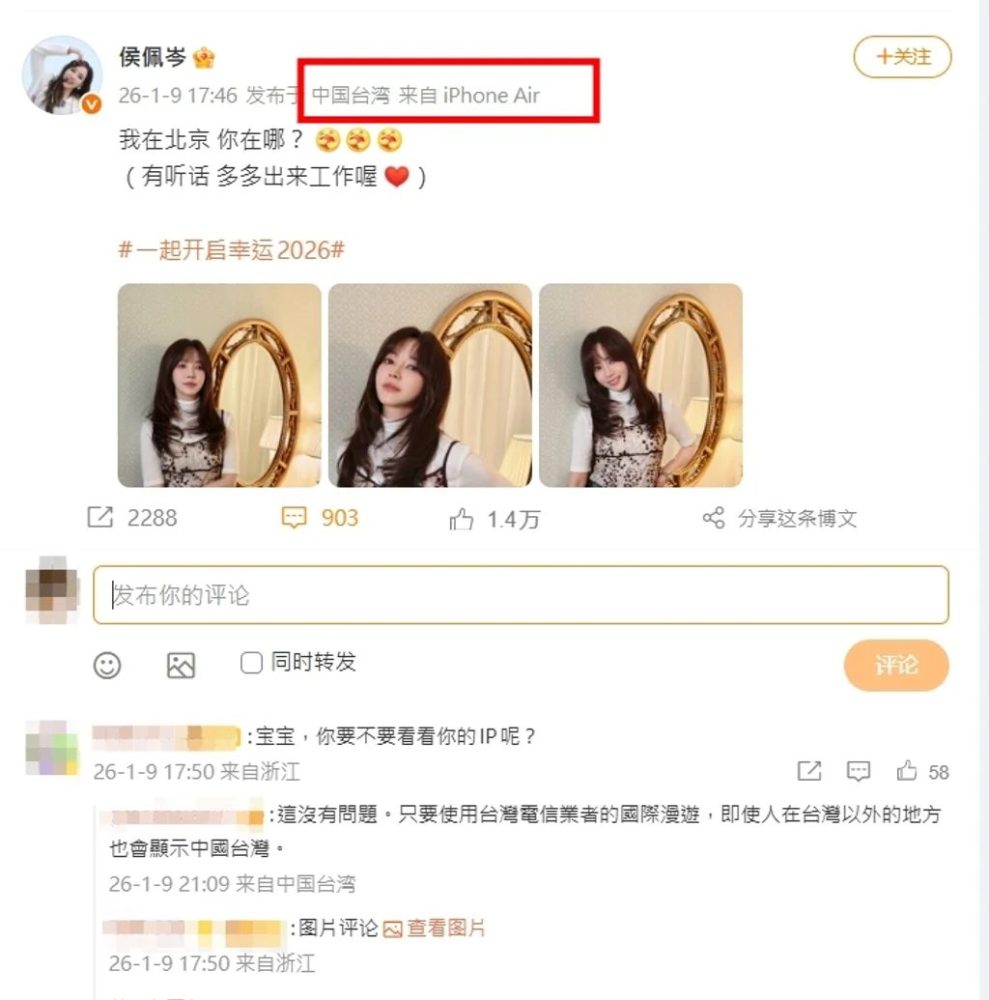
Task: Open the first photo in the post
Action: coord(219,385)
